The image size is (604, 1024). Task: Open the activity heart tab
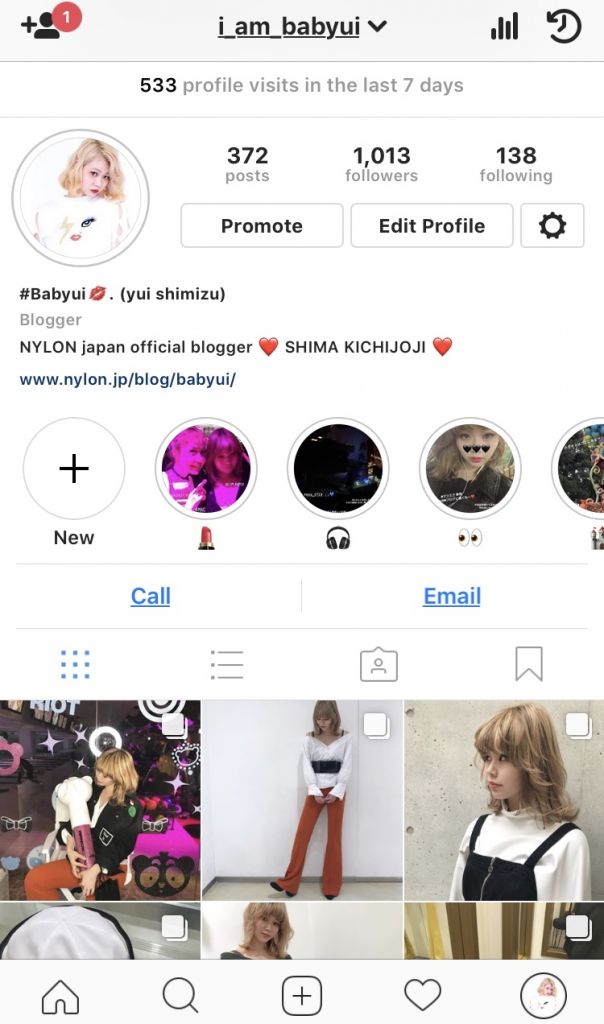point(422,995)
